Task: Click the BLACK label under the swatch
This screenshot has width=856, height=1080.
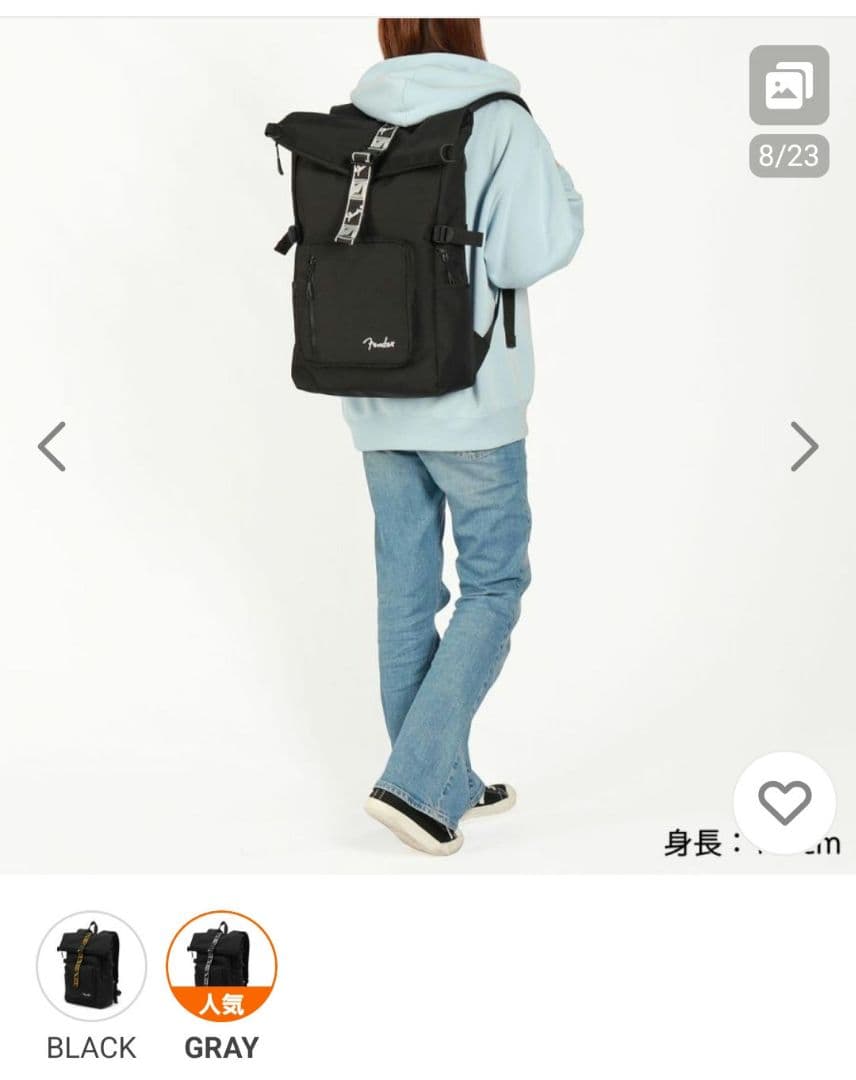Action: pos(91,1048)
